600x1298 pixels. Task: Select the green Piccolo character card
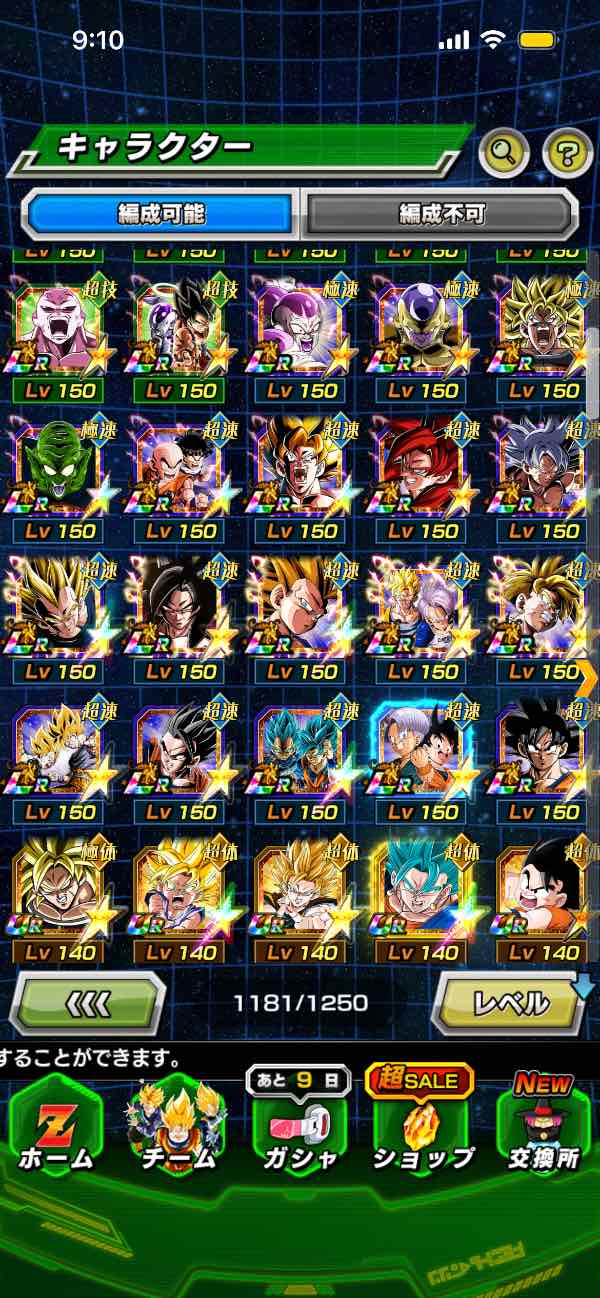[x=57, y=466]
